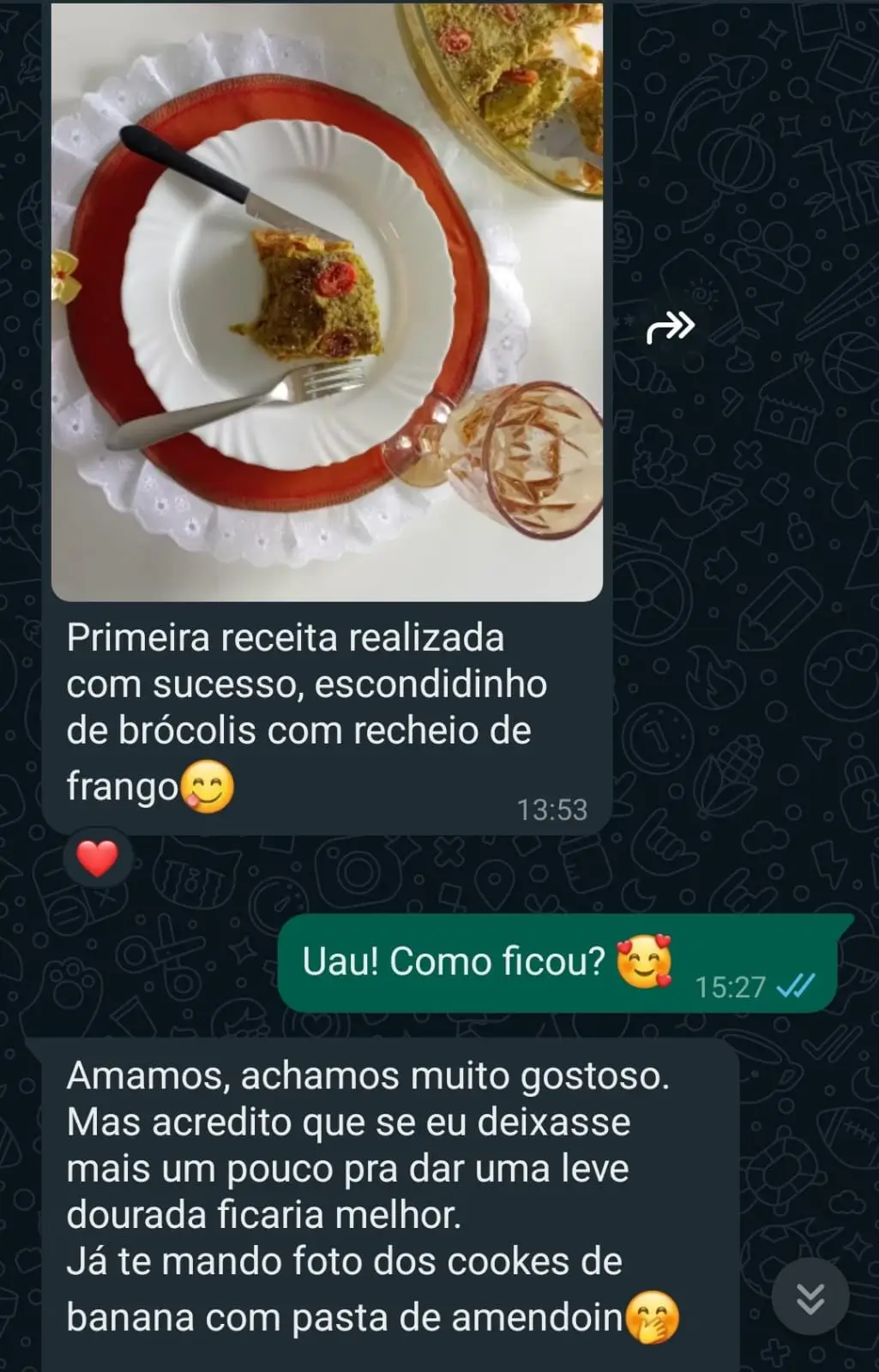Forward the photo message
879x1372 pixels.
pyautogui.click(x=670, y=327)
